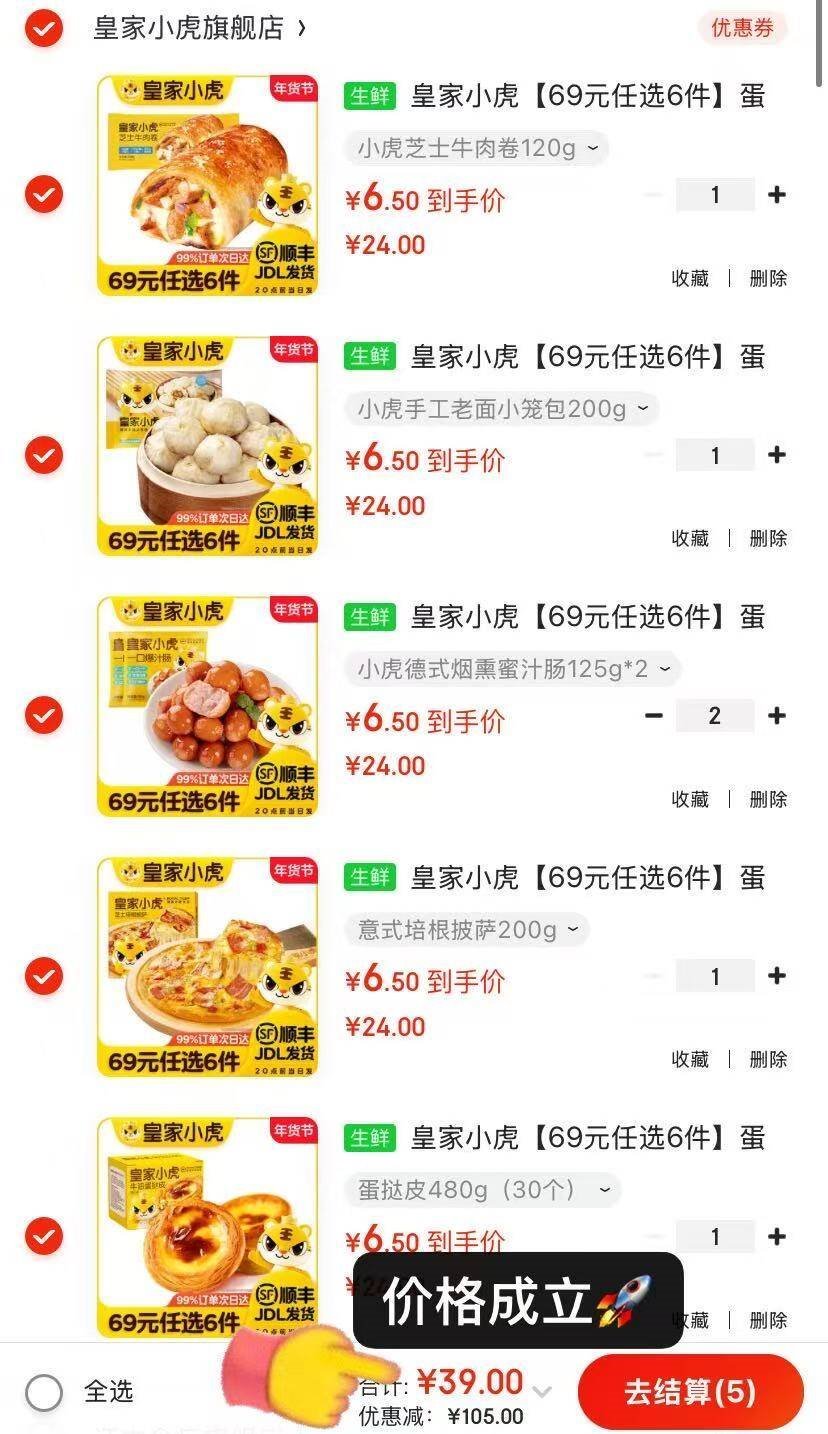Deselect the 小虎芝士牛肉卷120g item
This screenshot has height=1434, width=828.
(44, 194)
